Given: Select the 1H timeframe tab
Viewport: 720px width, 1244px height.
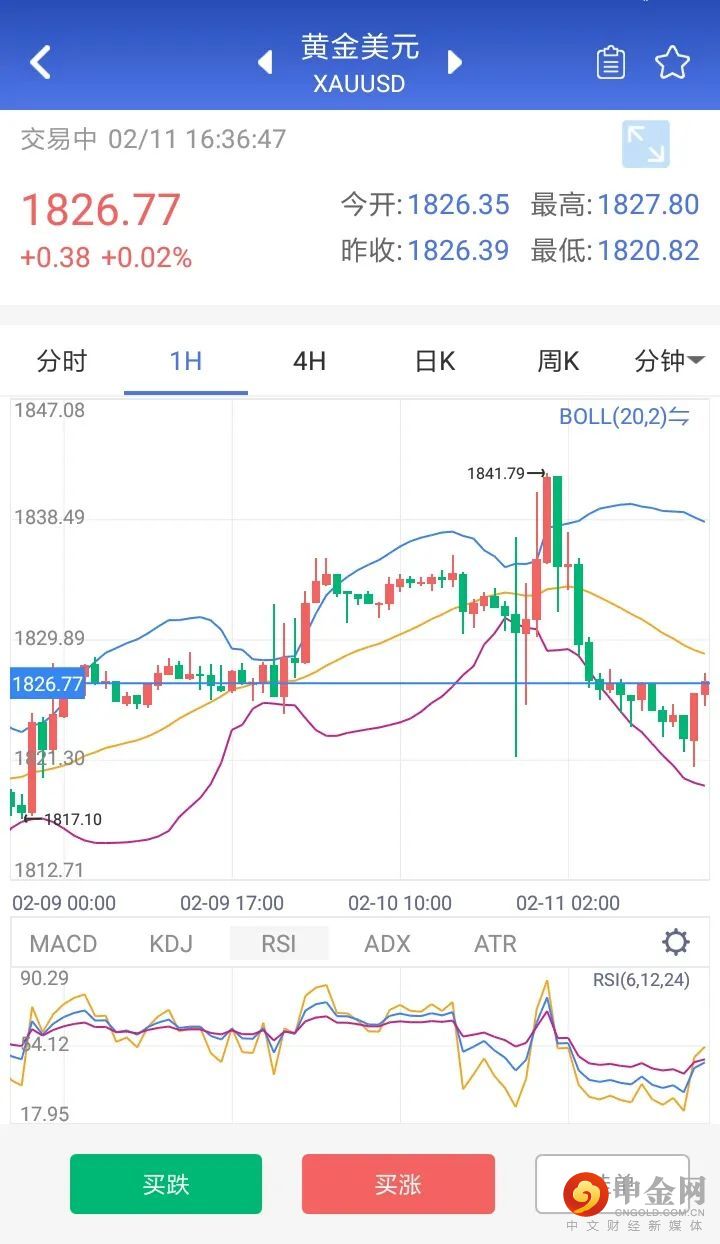Looking at the screenshot, I should [x=186, y=361].
